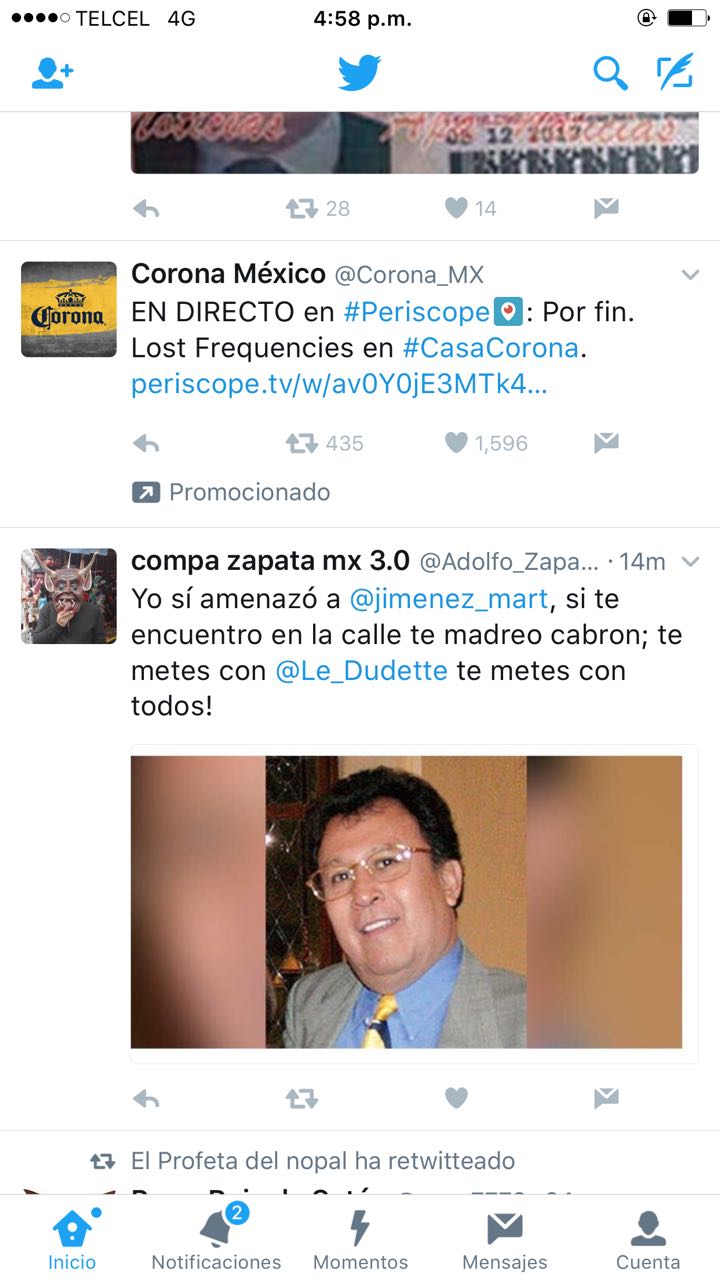This screenshot has height=1280, width=720.
Task: Open the search magnifier
Action: [x=610, y=73]
